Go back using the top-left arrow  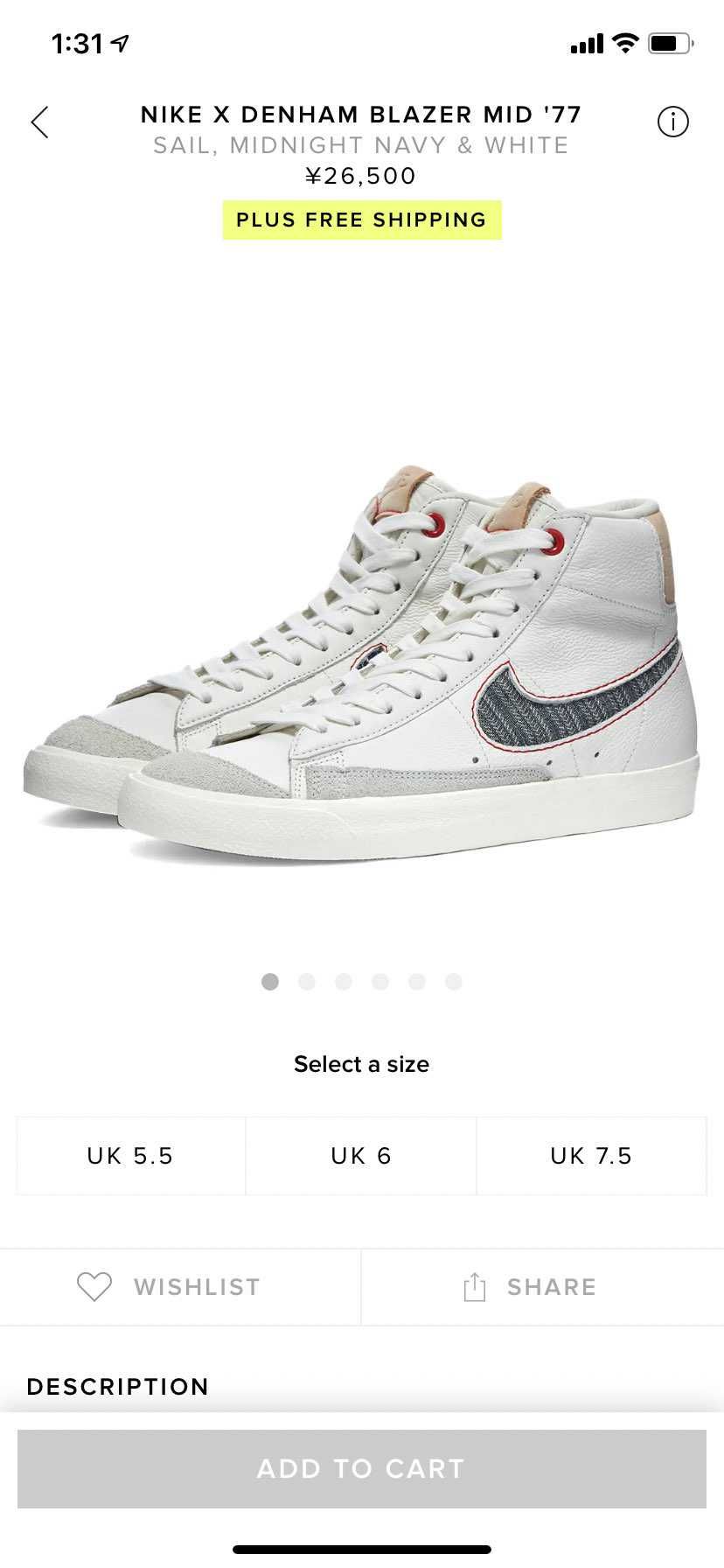pyautogui.click(x=40, y=122)
